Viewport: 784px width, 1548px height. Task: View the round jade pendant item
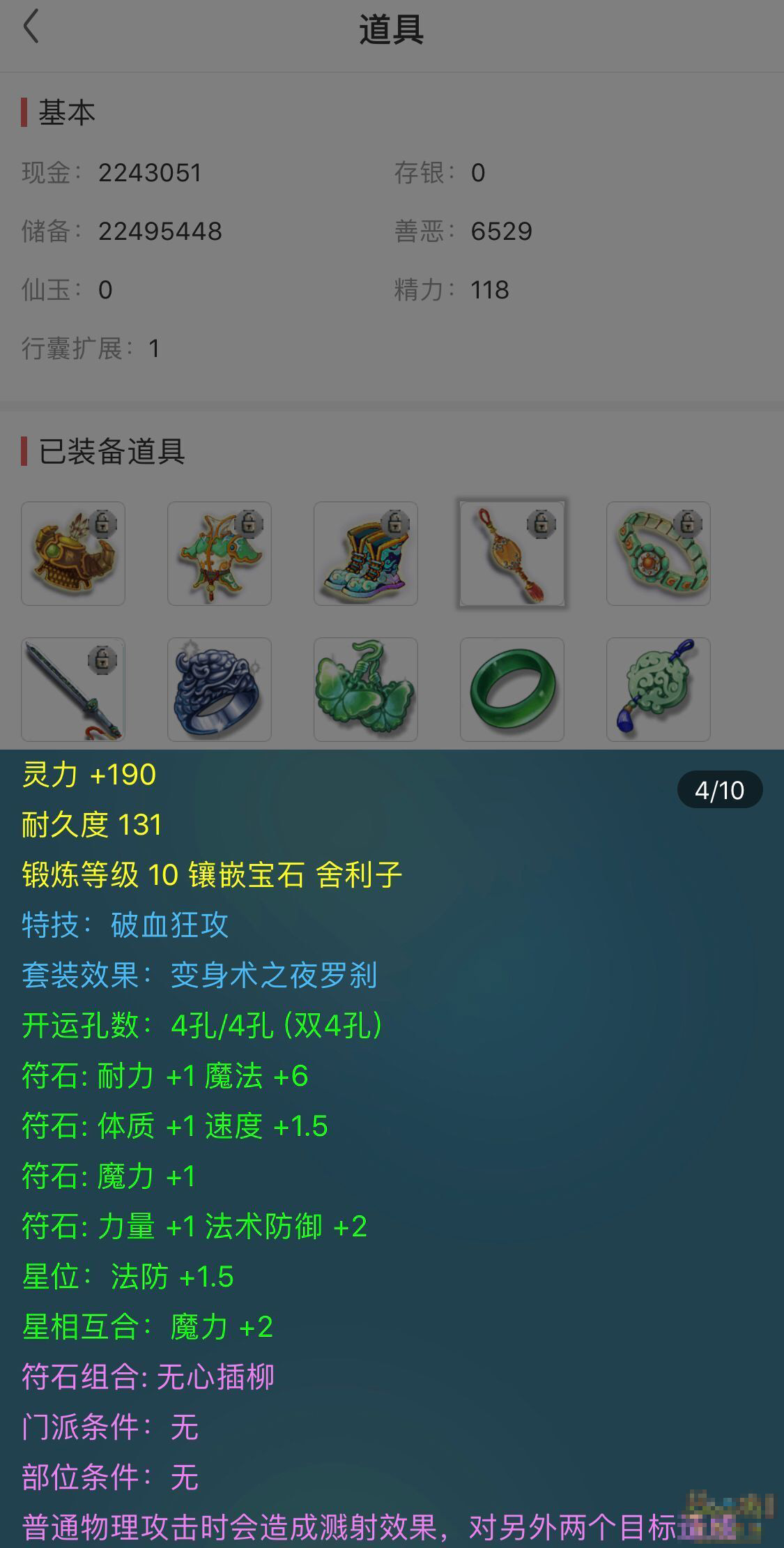(x=659, y=690)
